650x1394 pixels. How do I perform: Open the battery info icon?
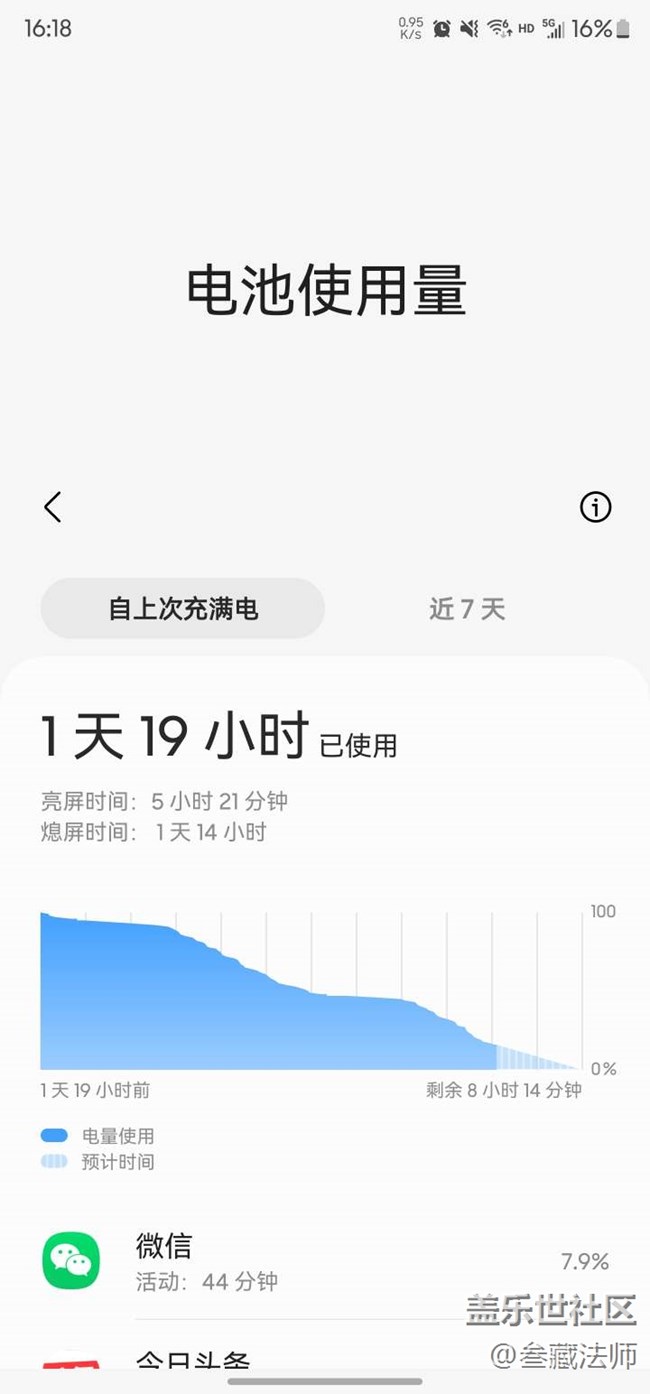pyautogui.click(x=595, y=507)
